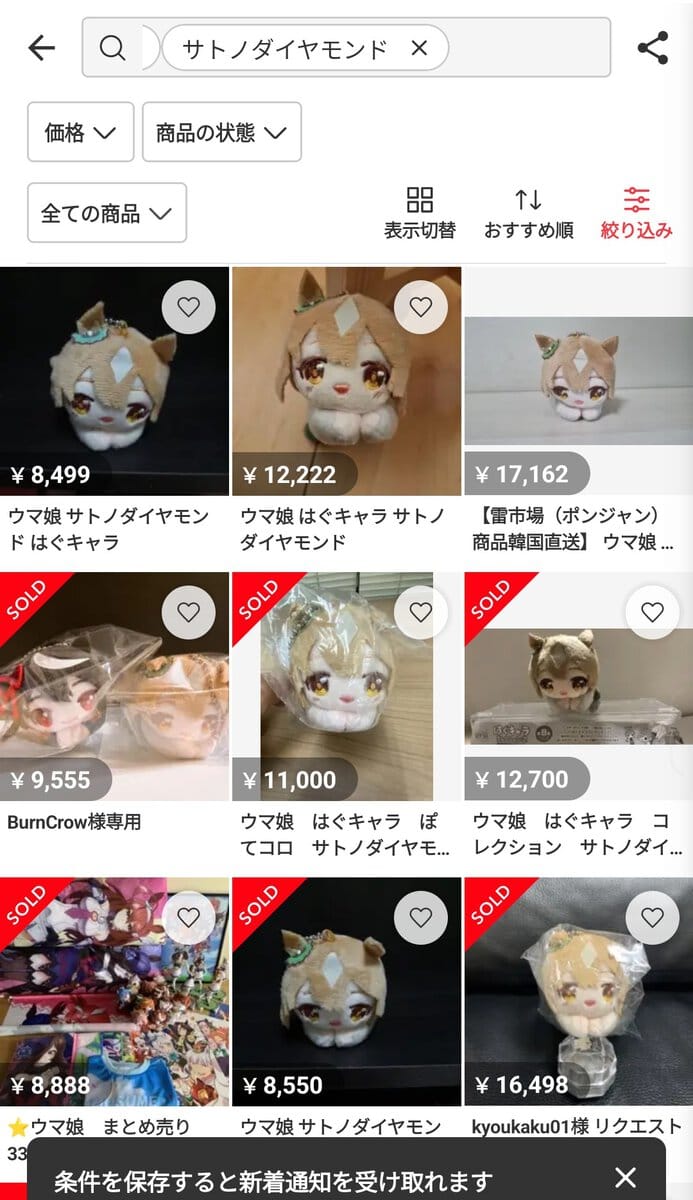Like the ¥9,555 BurnCrow様専用 item

click(189, 612)
